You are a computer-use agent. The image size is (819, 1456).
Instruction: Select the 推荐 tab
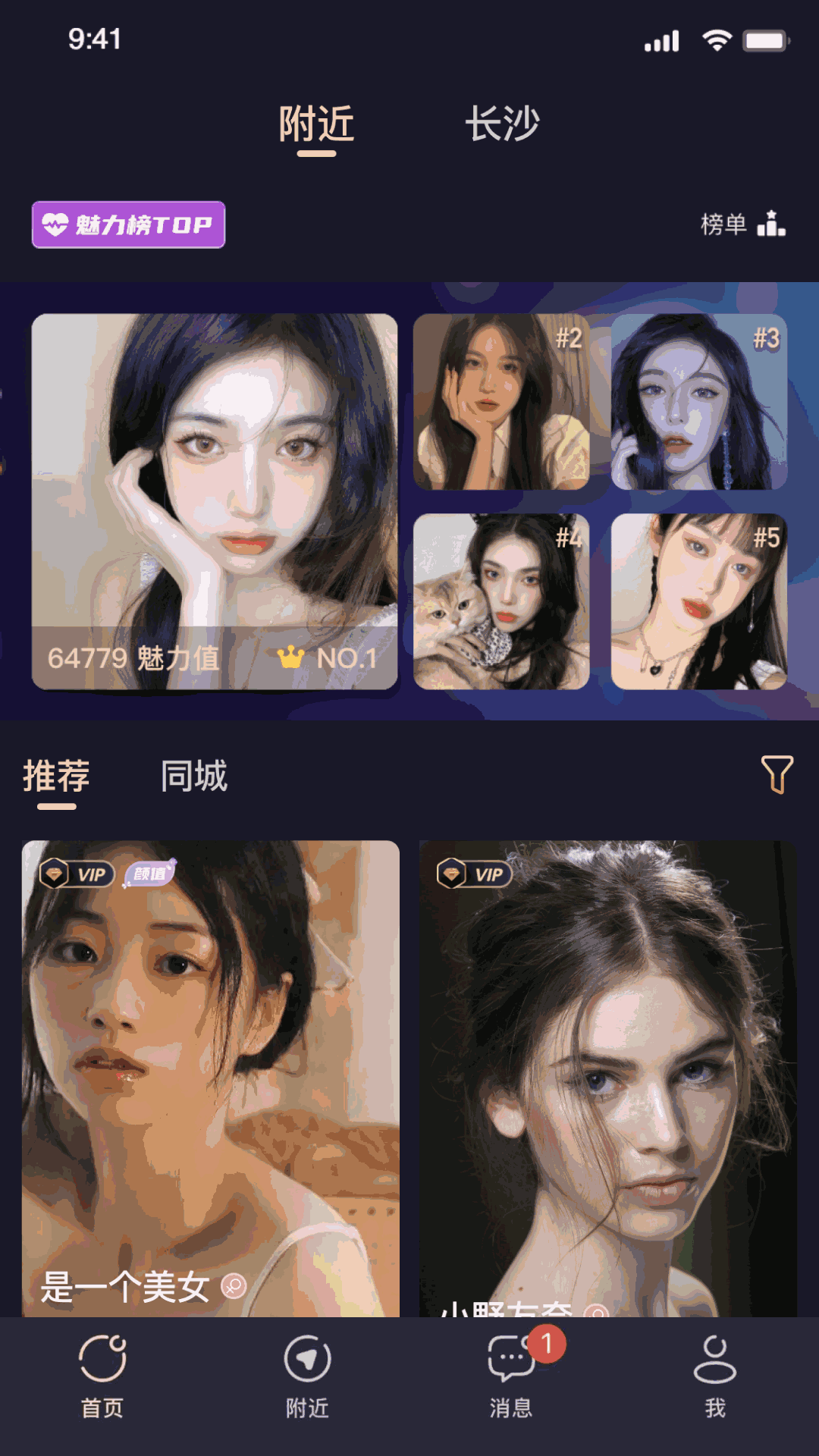point(56,776)
